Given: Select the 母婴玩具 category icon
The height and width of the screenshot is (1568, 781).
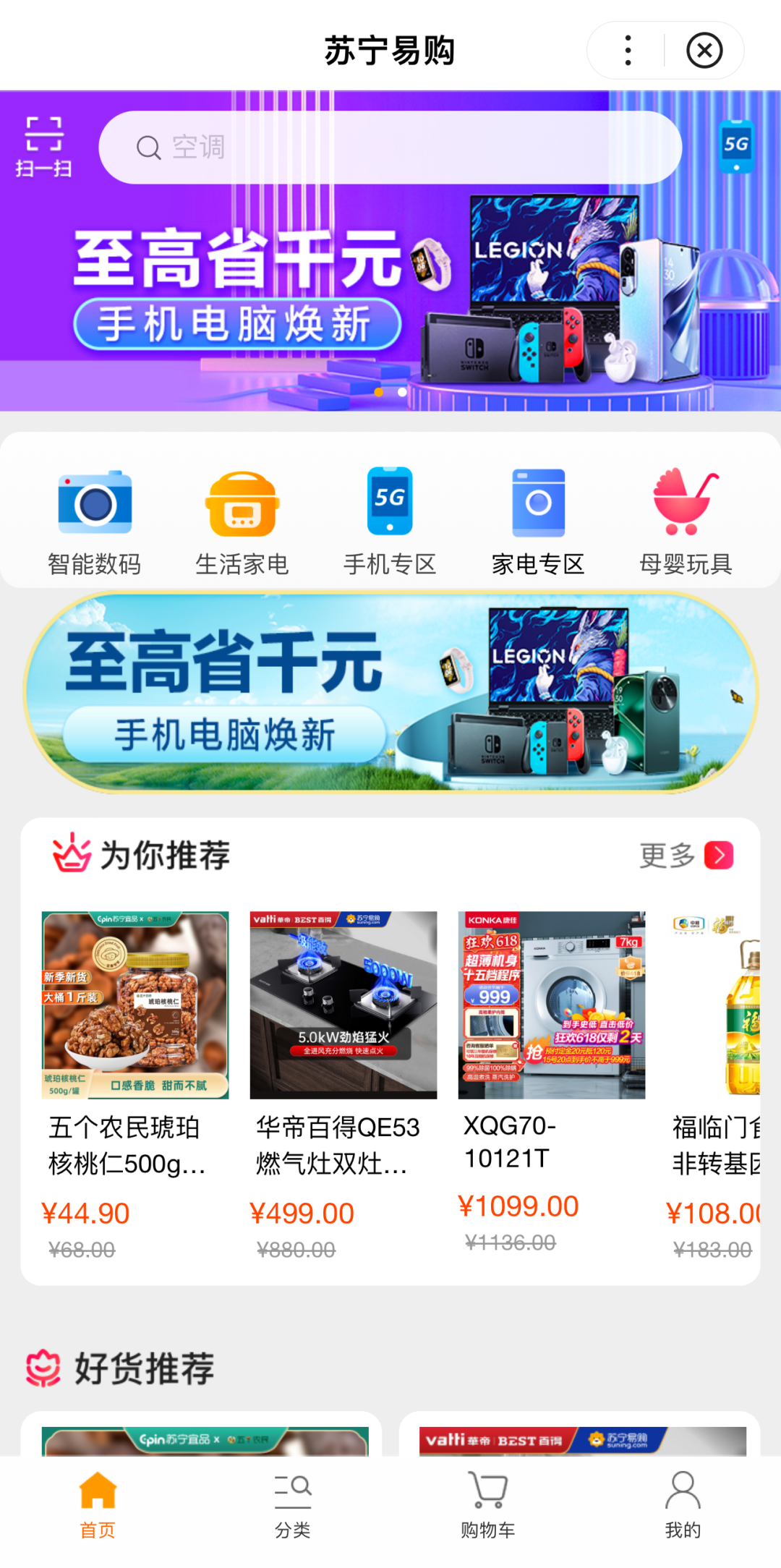Looking at the screenshot, I should point(686,517).
